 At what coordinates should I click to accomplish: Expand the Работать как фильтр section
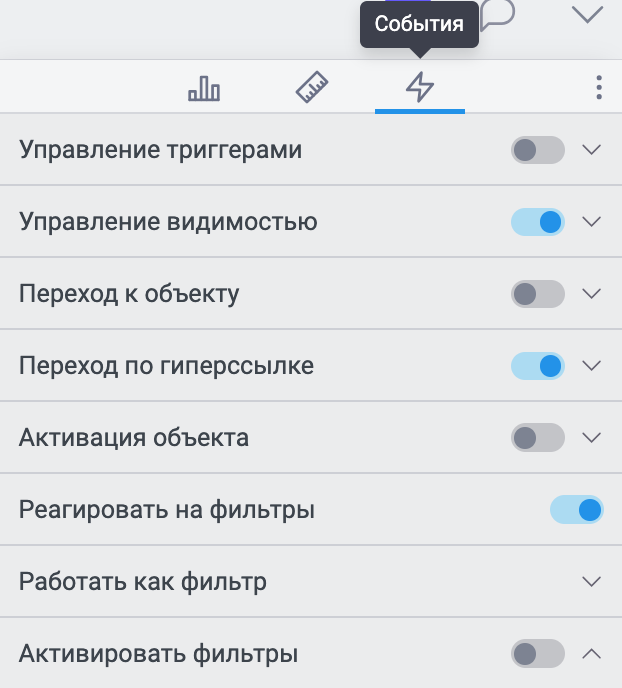pyautogui.click(x=591, y=582)
